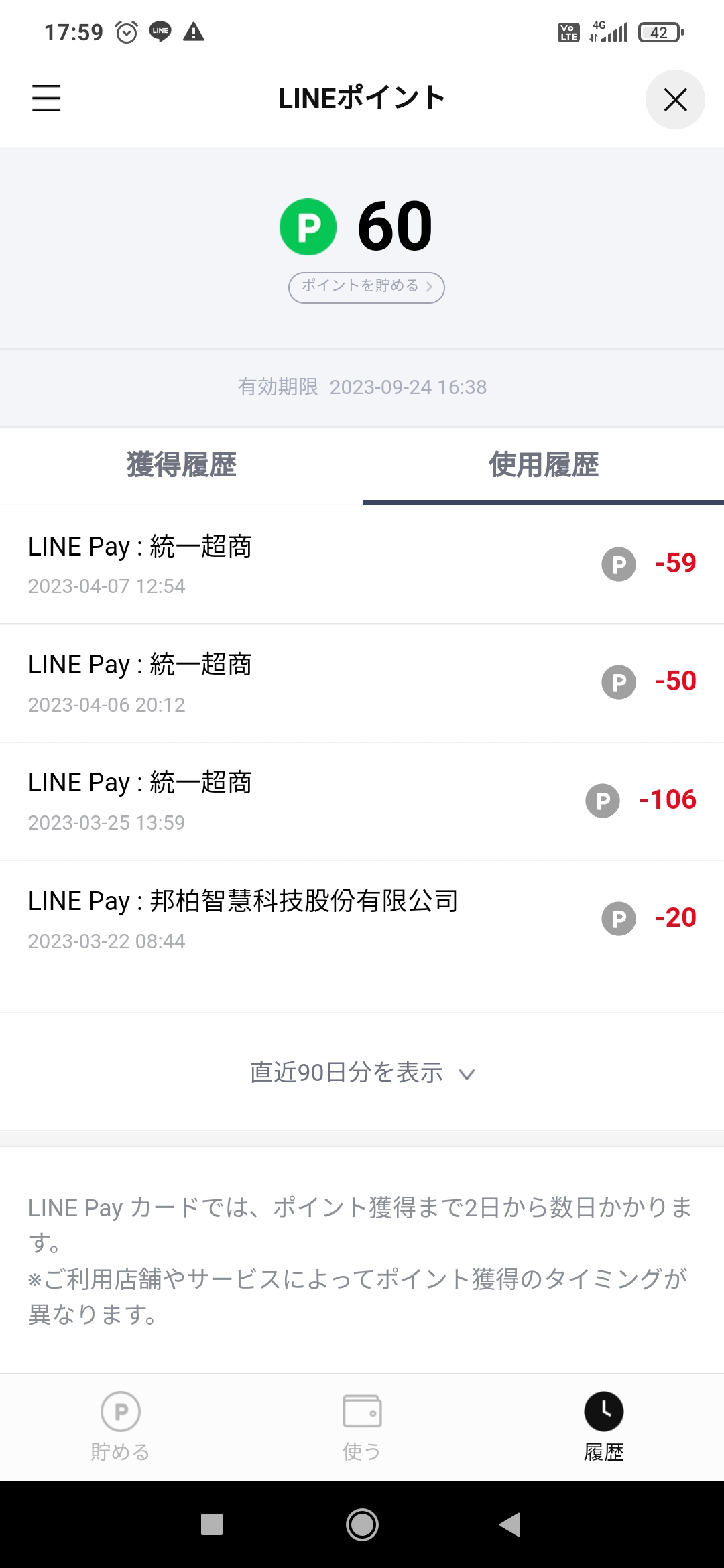The image size is (724, 1568).
Task: Go to the system home screen
Action: coord(362,1524)
